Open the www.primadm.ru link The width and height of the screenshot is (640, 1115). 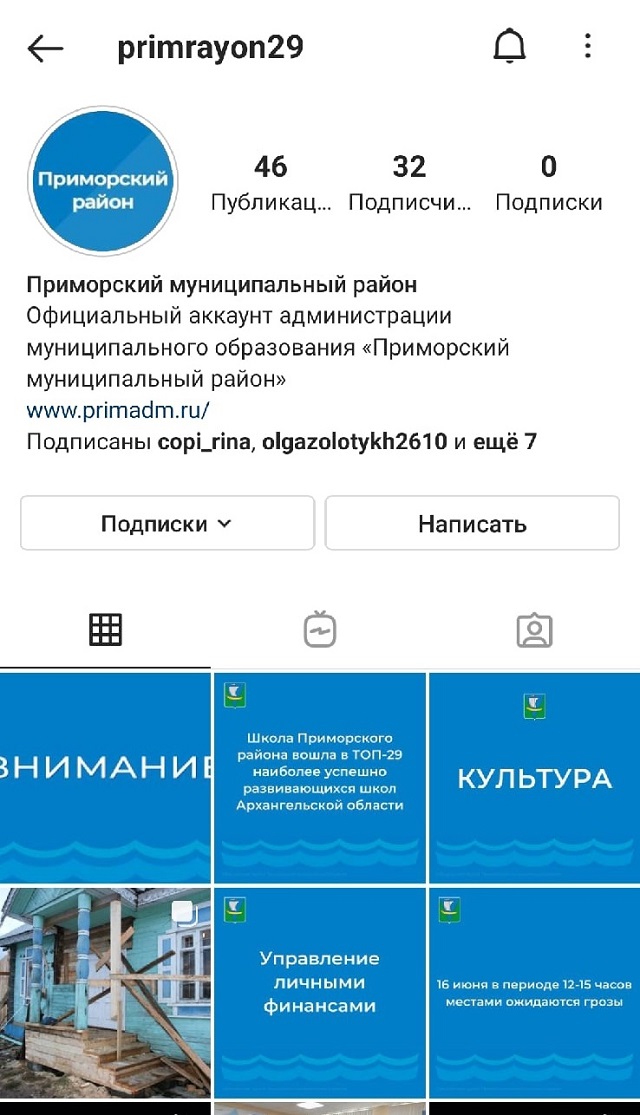[x=118, y=410]
